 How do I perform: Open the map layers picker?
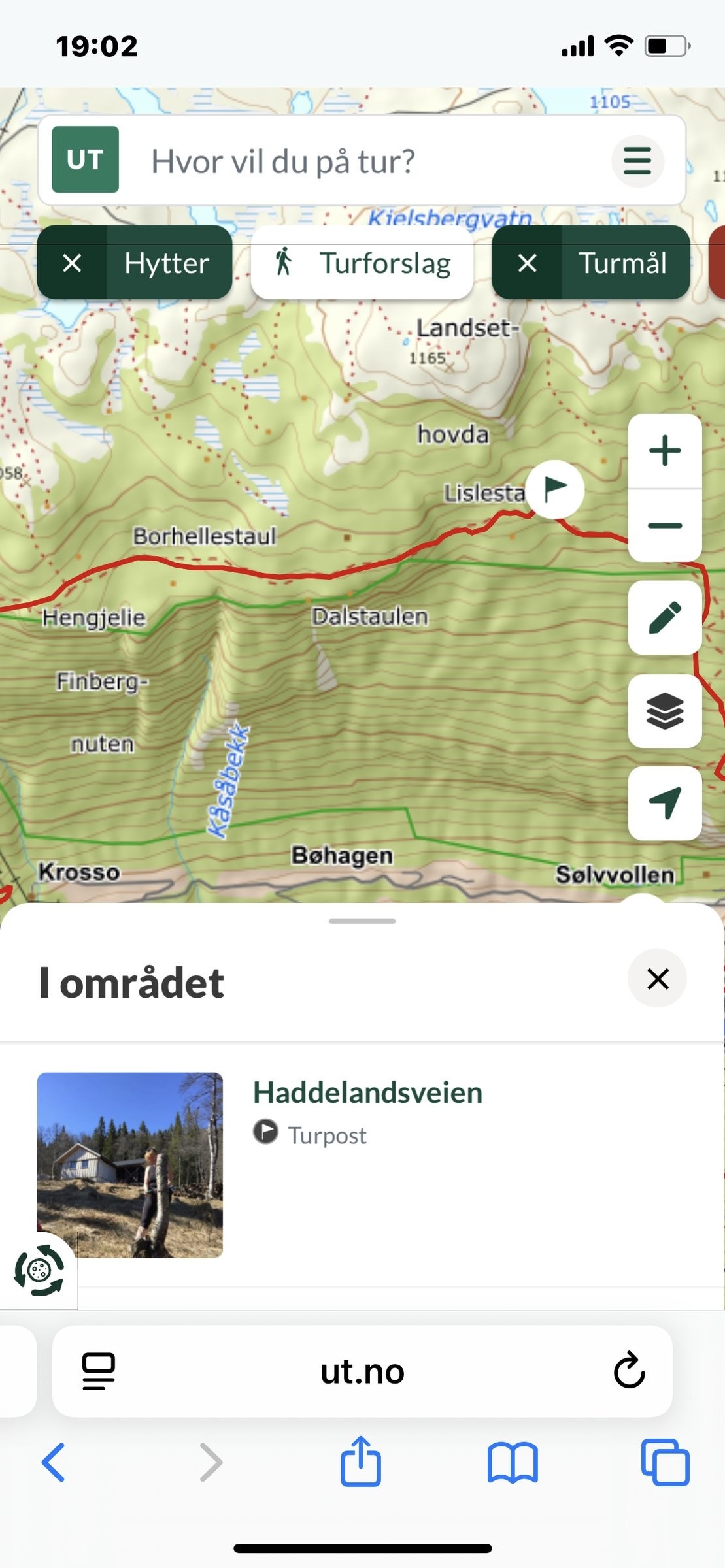(x=665, y=712)
